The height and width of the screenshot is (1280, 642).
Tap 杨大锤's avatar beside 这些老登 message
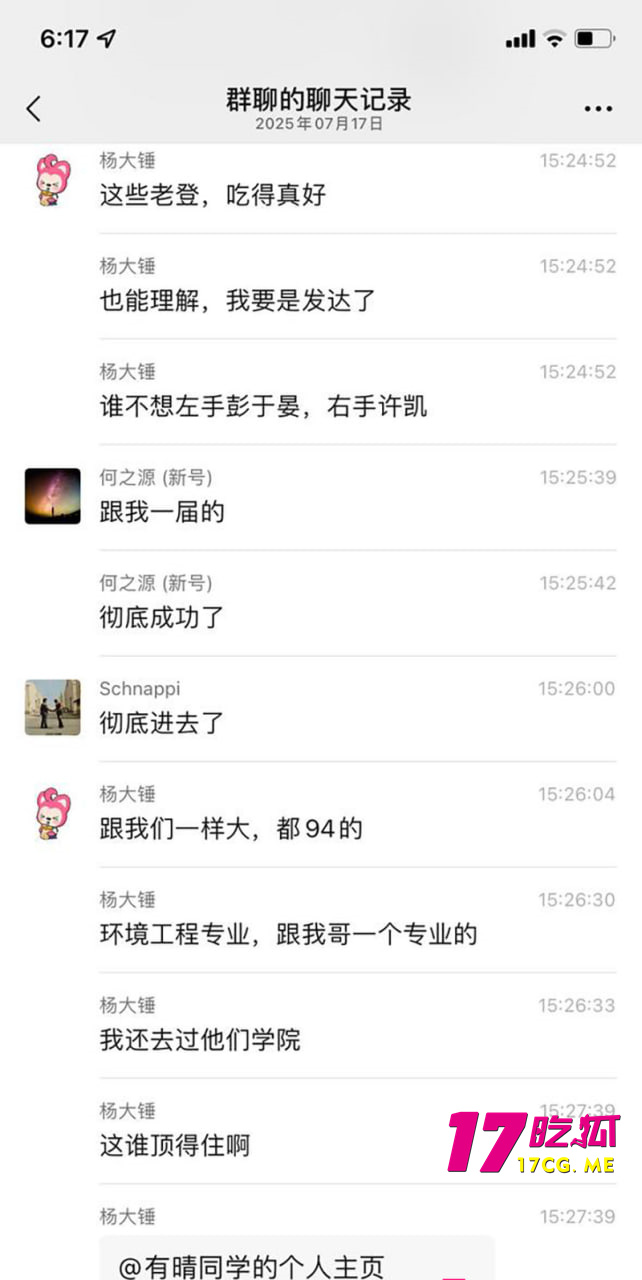tap(53, 181)
